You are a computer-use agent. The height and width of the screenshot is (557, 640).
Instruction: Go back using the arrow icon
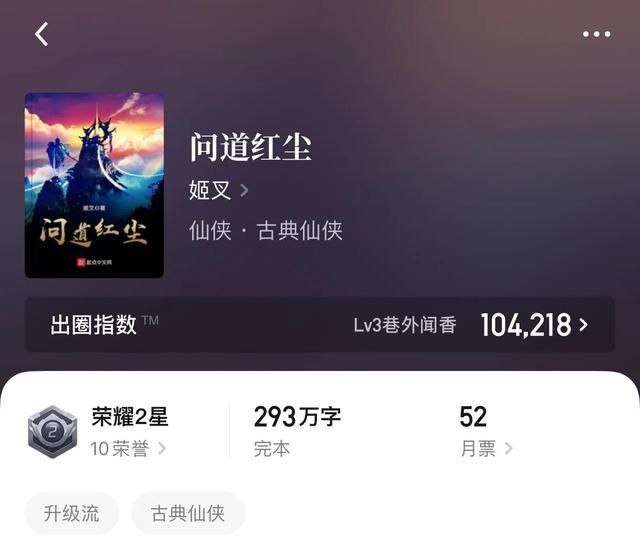pos(42,34)
